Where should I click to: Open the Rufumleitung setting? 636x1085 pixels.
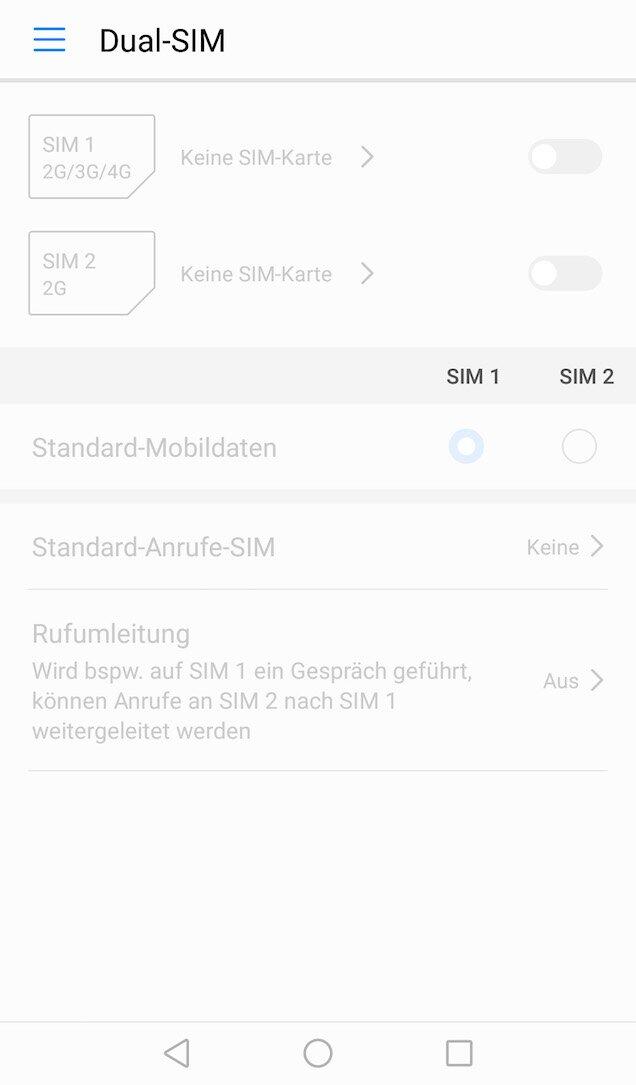point(318,681)
